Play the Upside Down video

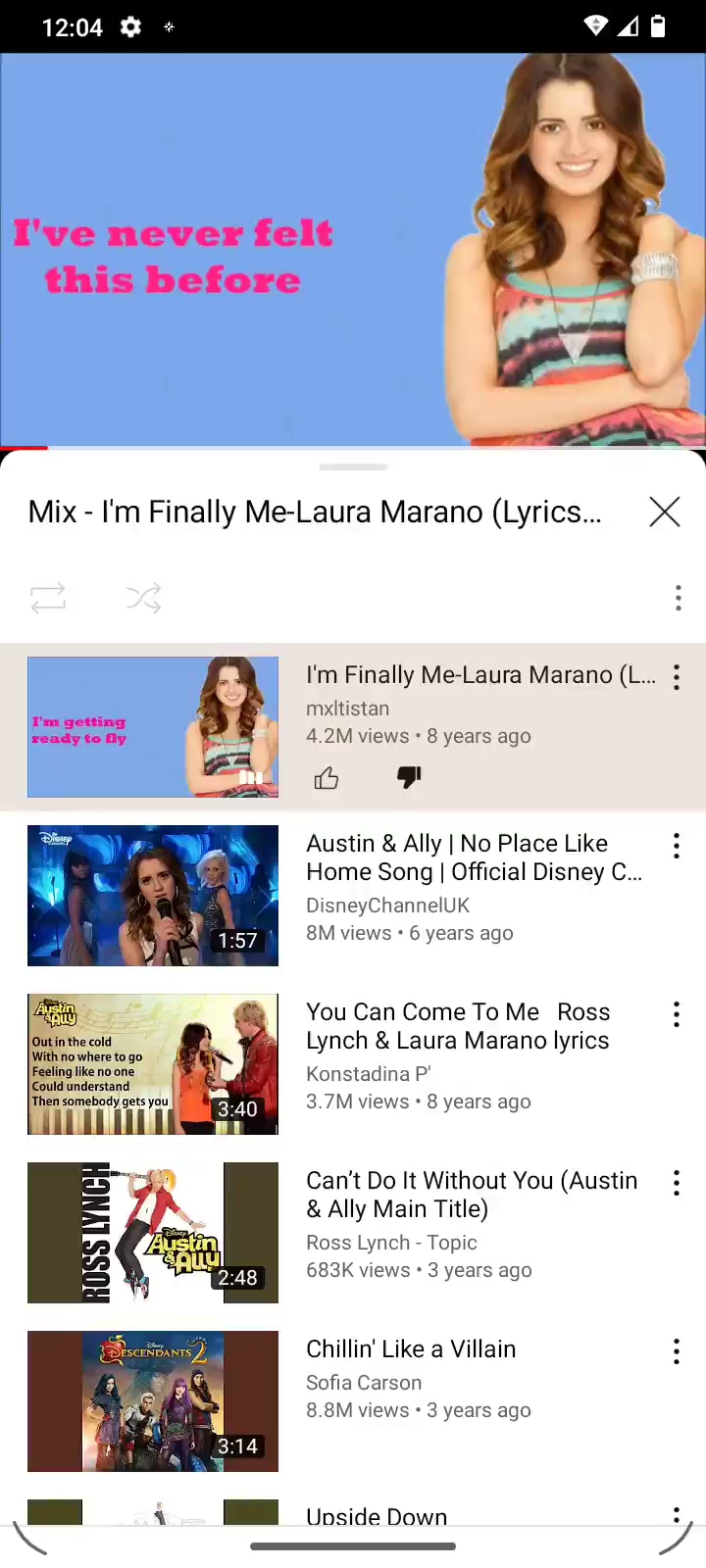click(377, 1514)
